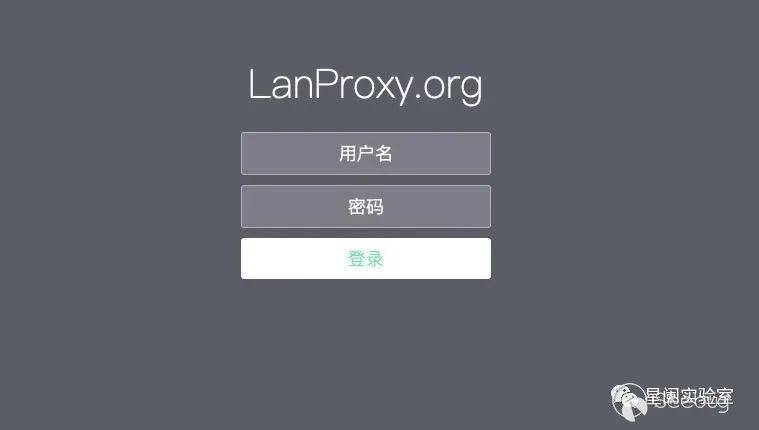Tap the 用户名 username field
This screenshot has height=430, width=759.
coord(365,154)
